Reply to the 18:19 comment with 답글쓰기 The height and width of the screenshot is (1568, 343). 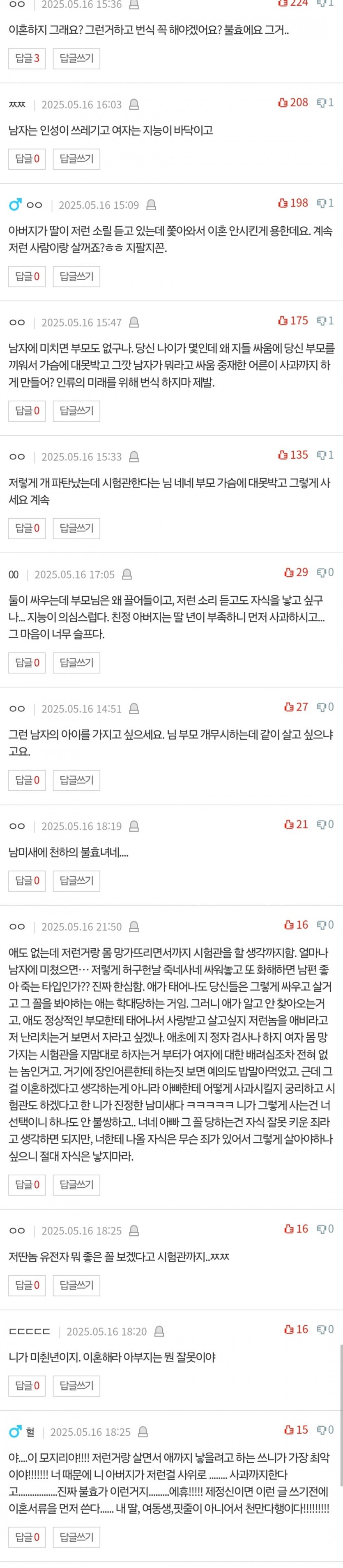click(x=76, y=881)
